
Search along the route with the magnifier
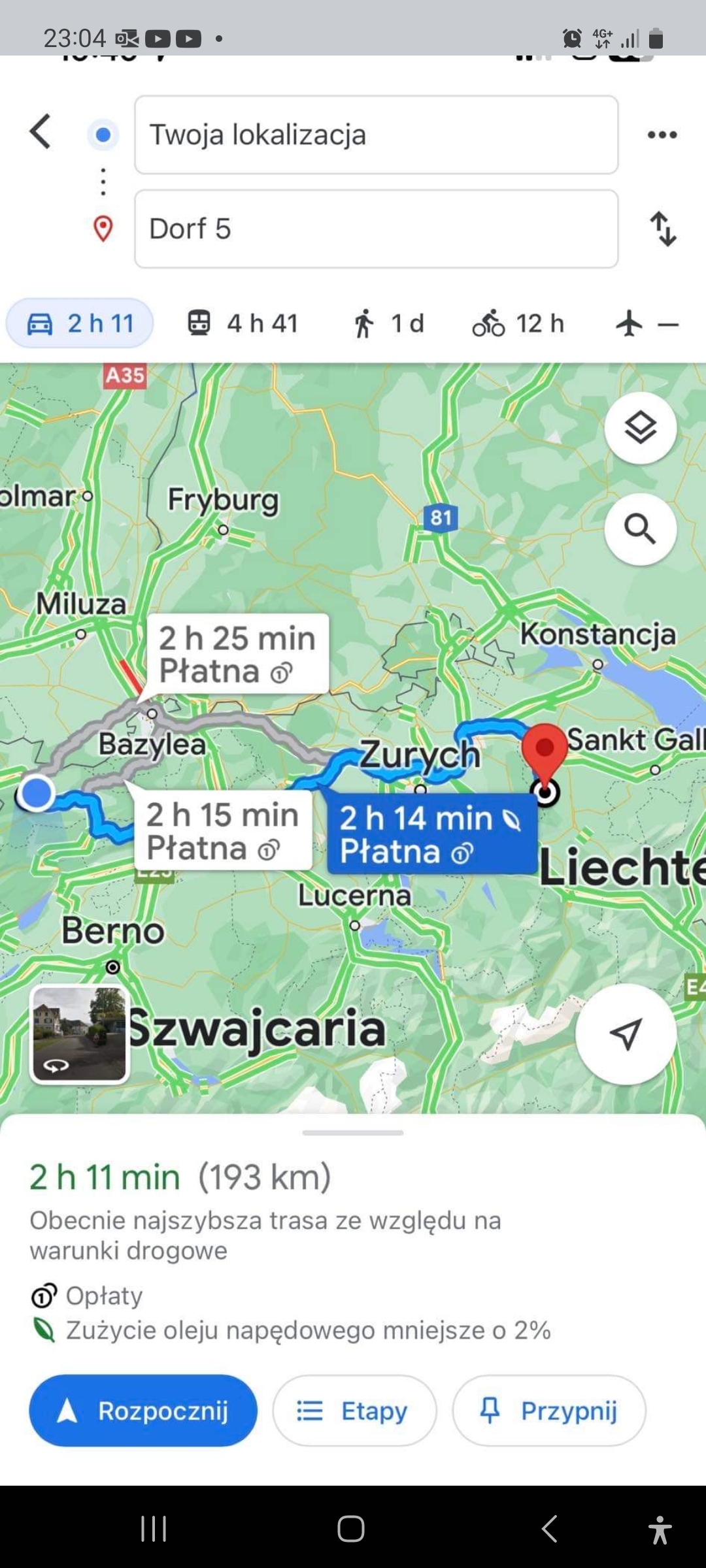[640, 529]
